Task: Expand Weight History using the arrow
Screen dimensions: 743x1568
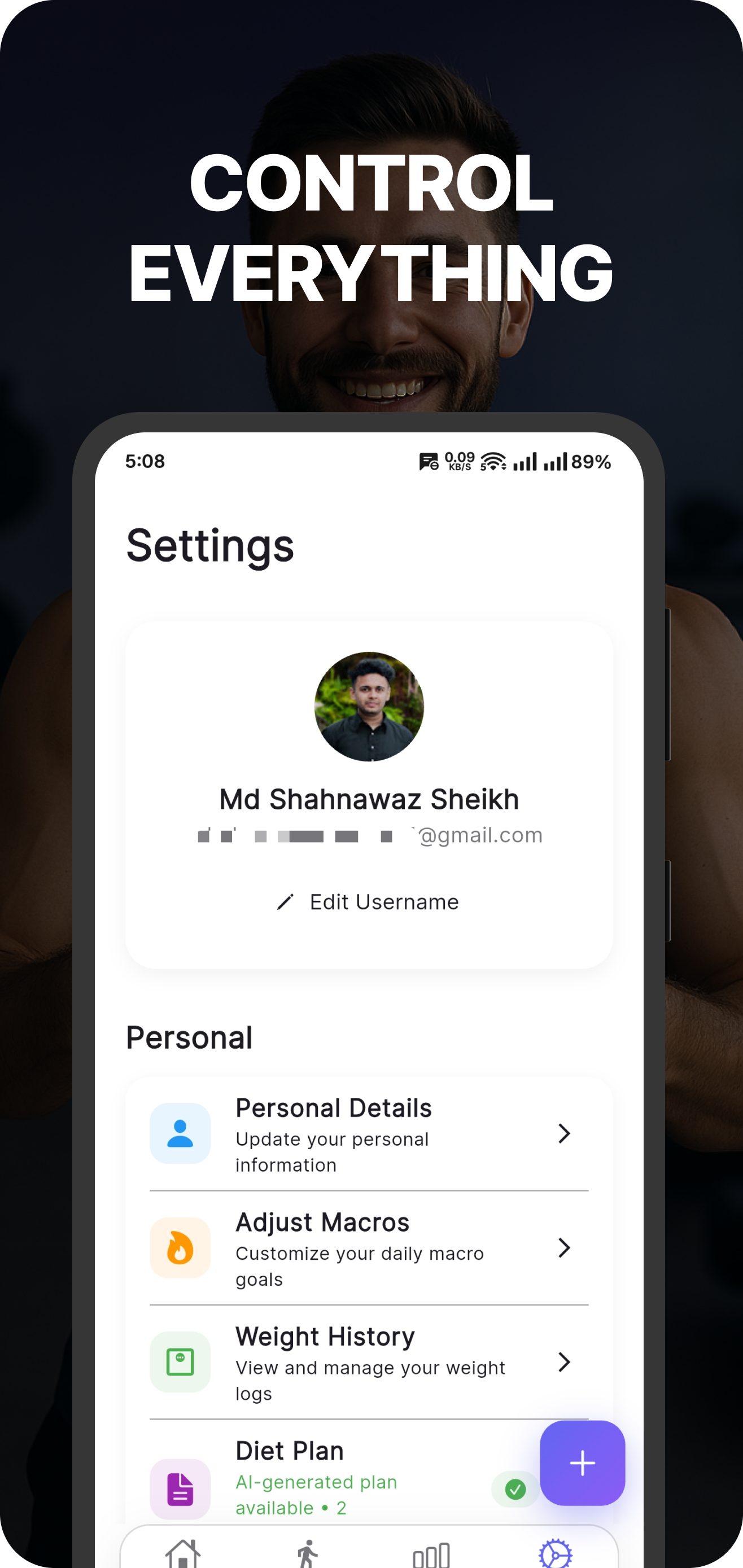Action: pyautogui.click(x=565, y=1362)
